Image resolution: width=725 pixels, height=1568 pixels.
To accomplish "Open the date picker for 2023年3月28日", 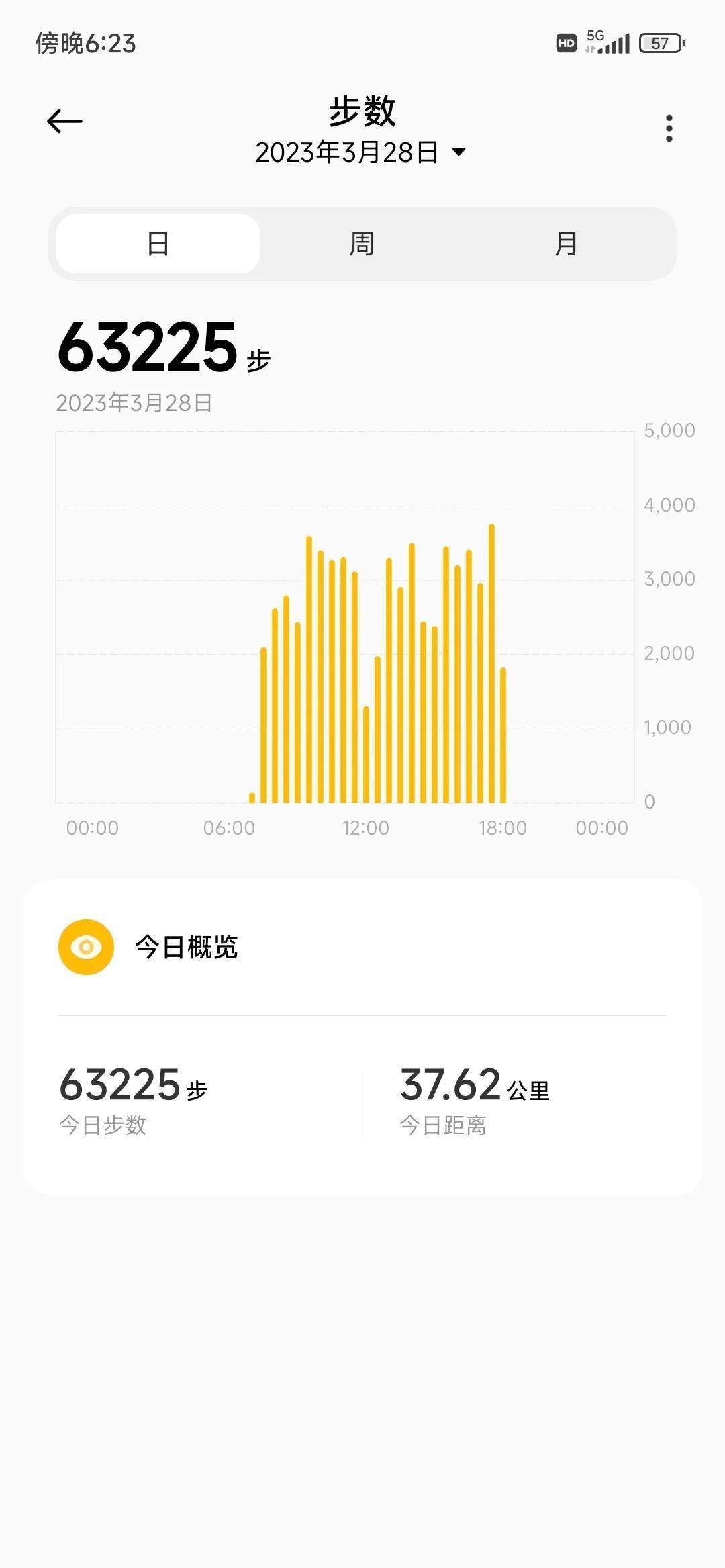I will (x=360, y=152).
